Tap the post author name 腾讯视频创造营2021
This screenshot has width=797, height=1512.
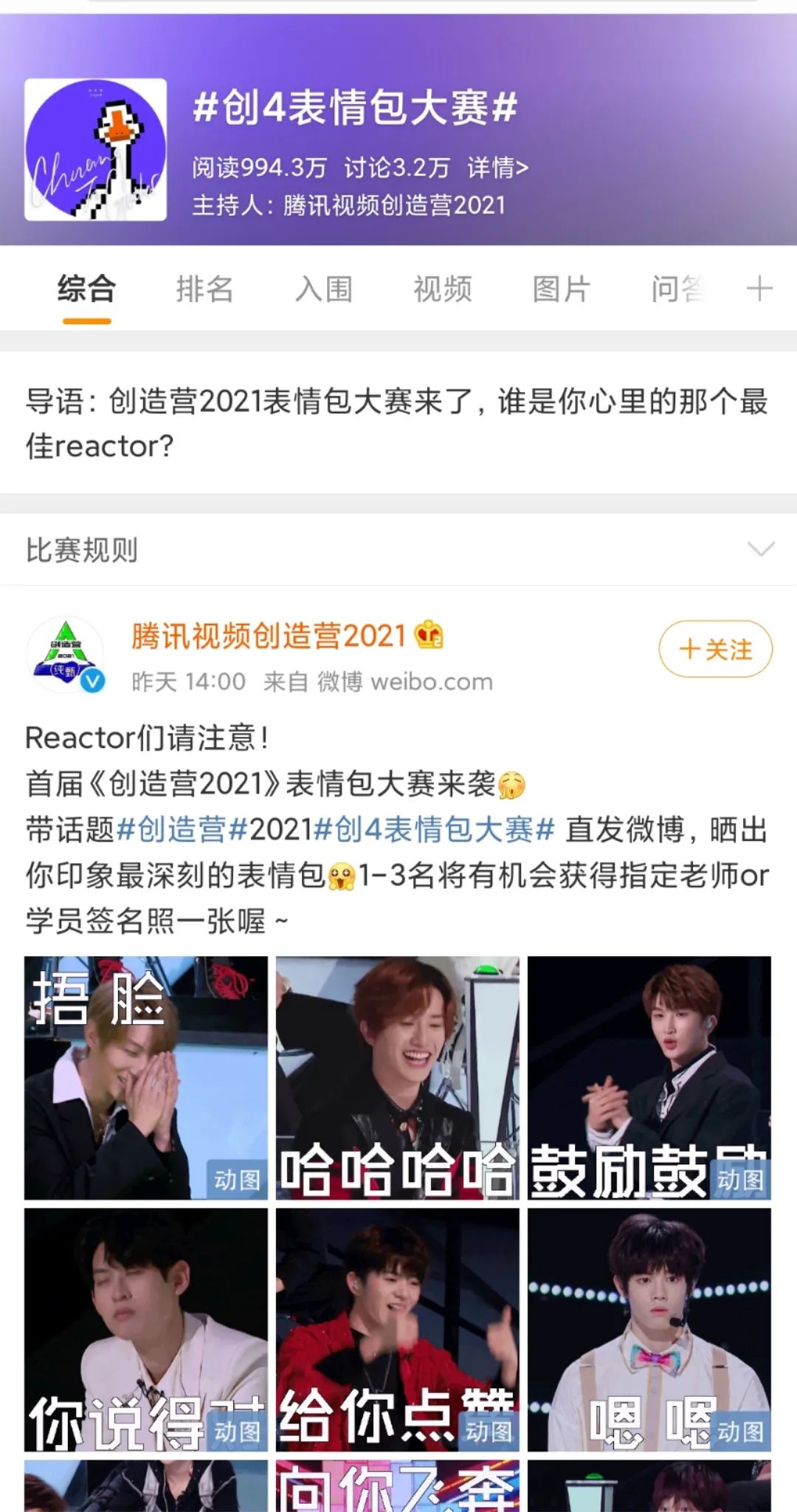[269, 636]
